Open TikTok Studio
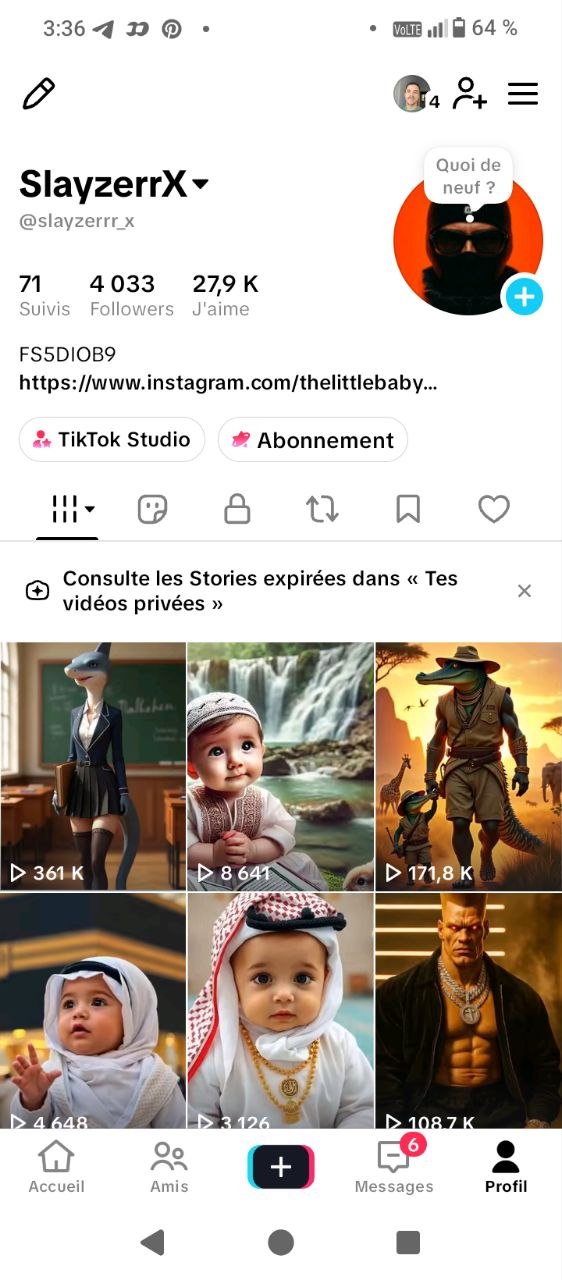Screen dimensions: 562x1280 (112, 440)
